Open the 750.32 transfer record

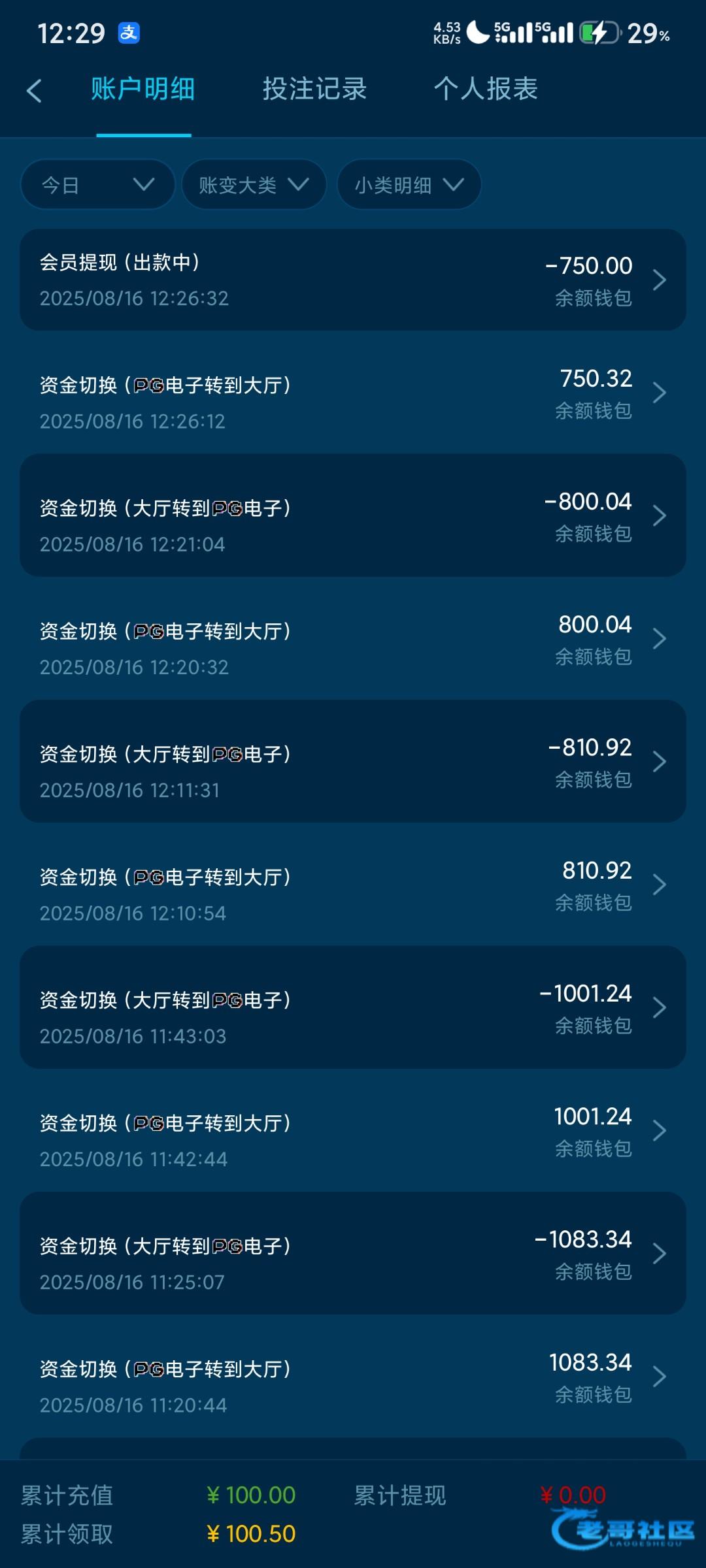tap(353, 393)
